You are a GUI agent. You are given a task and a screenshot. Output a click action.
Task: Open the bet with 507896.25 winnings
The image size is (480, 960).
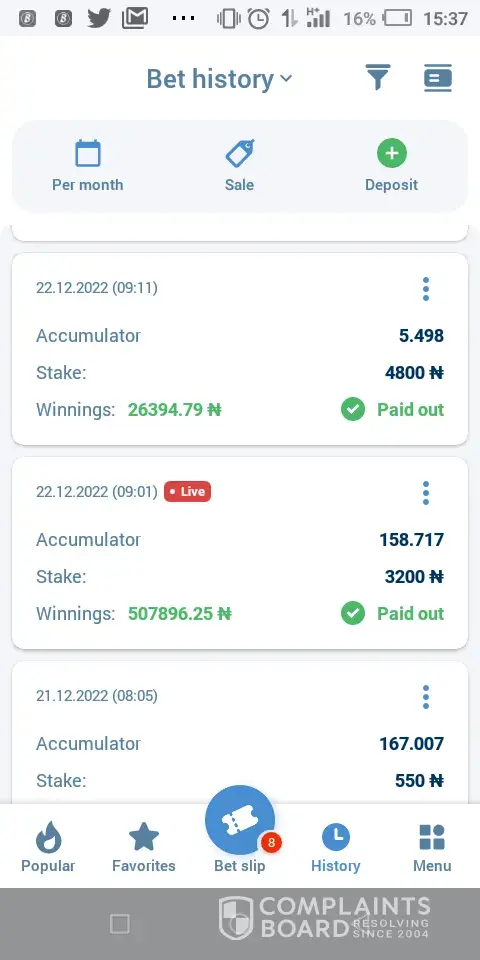tap(240, 553)
